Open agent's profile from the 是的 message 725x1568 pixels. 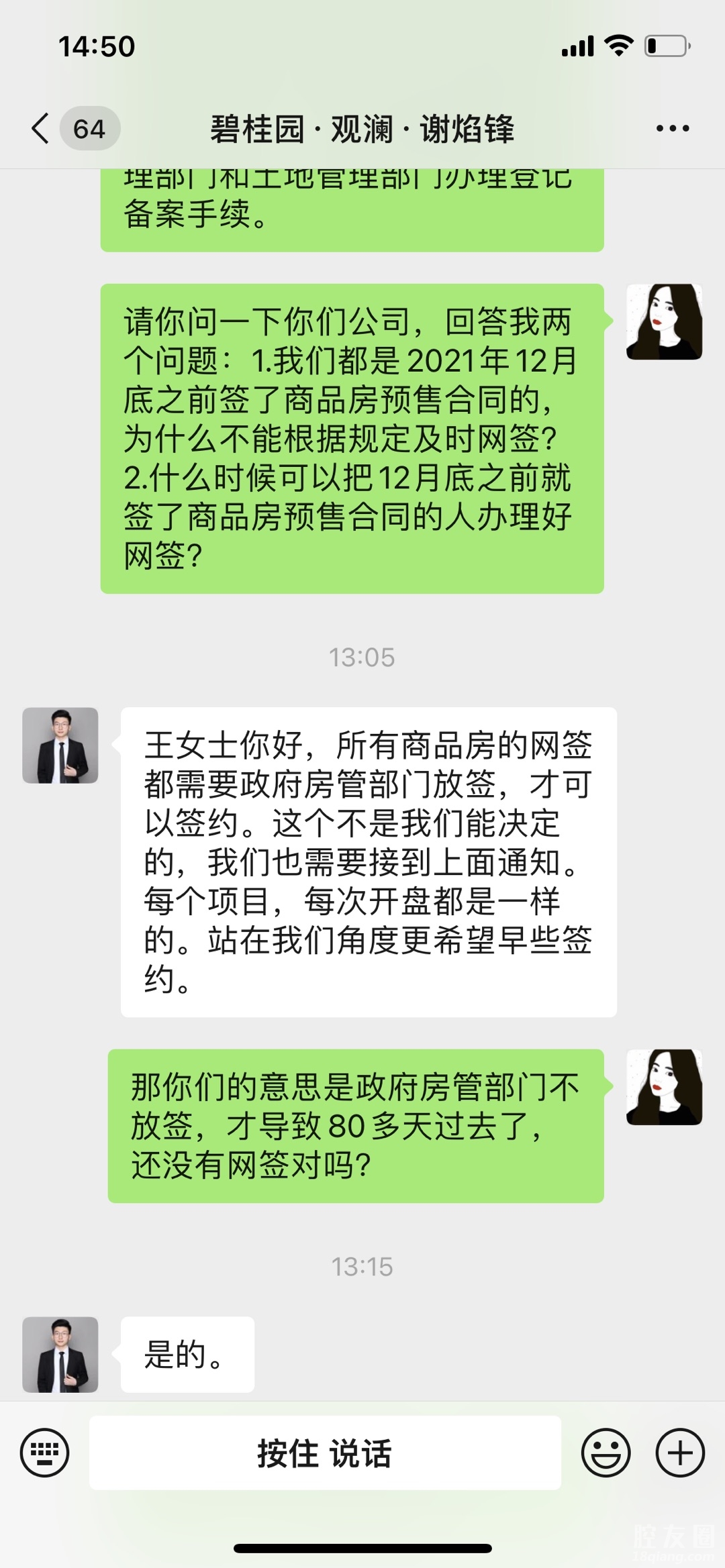[x=60, y=1354]
